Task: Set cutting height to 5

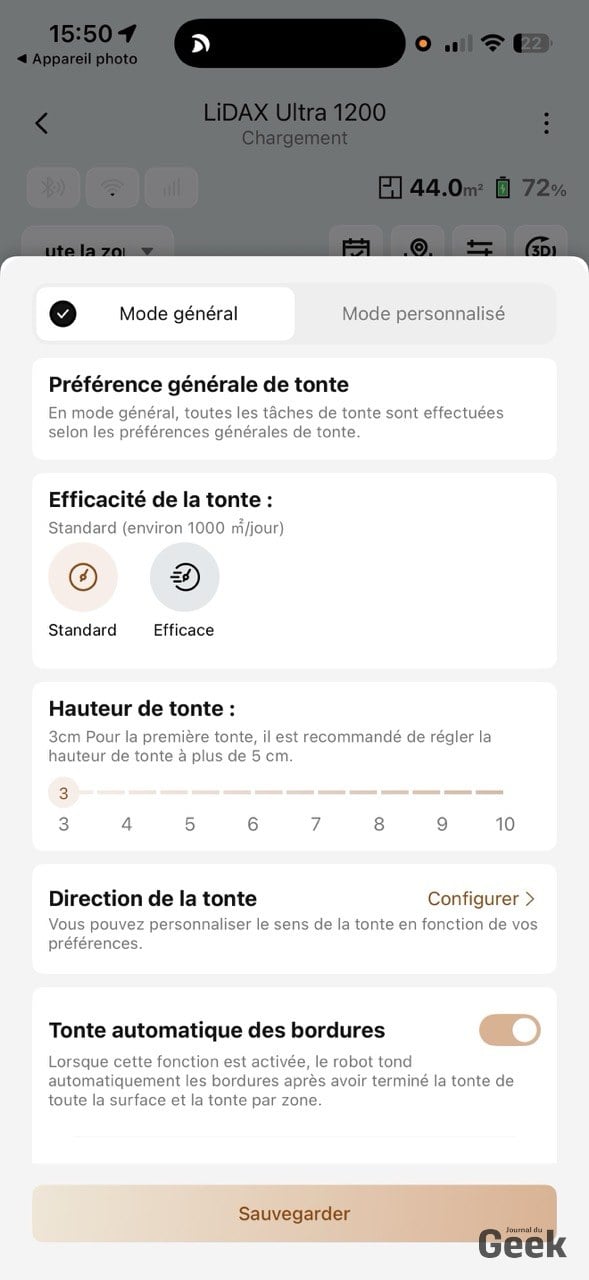Action: point(190,824)
